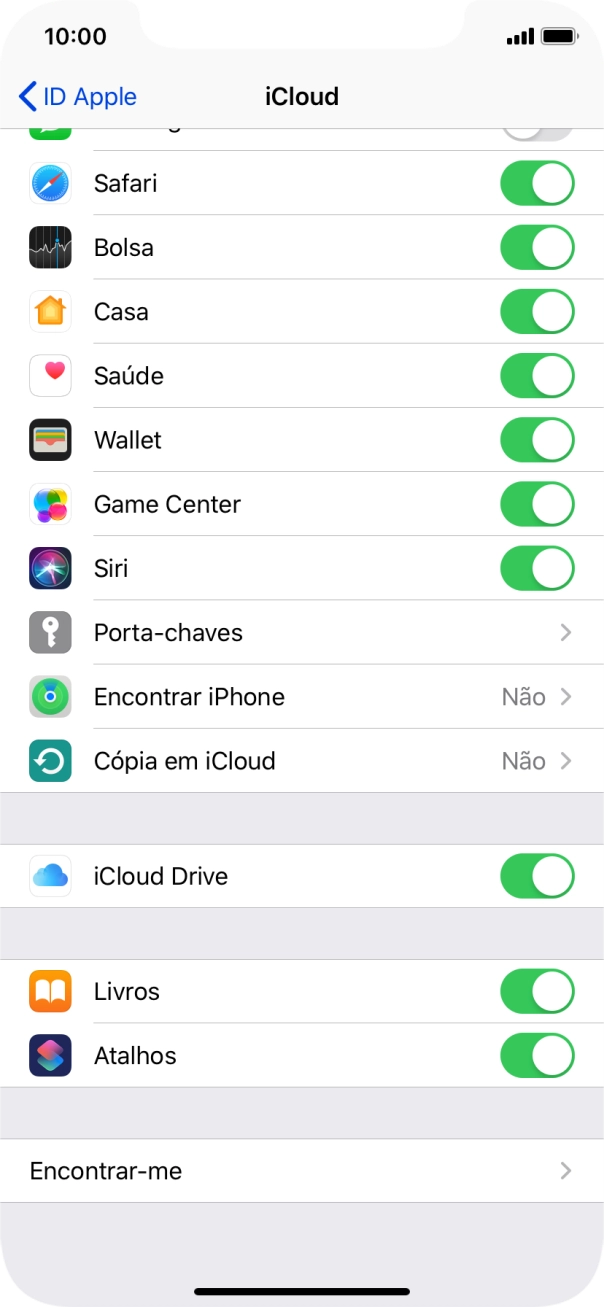Disable Livros iCloud switch
Image resolution: width=604 pixels, height=1307 pixels.
[537, 992]
